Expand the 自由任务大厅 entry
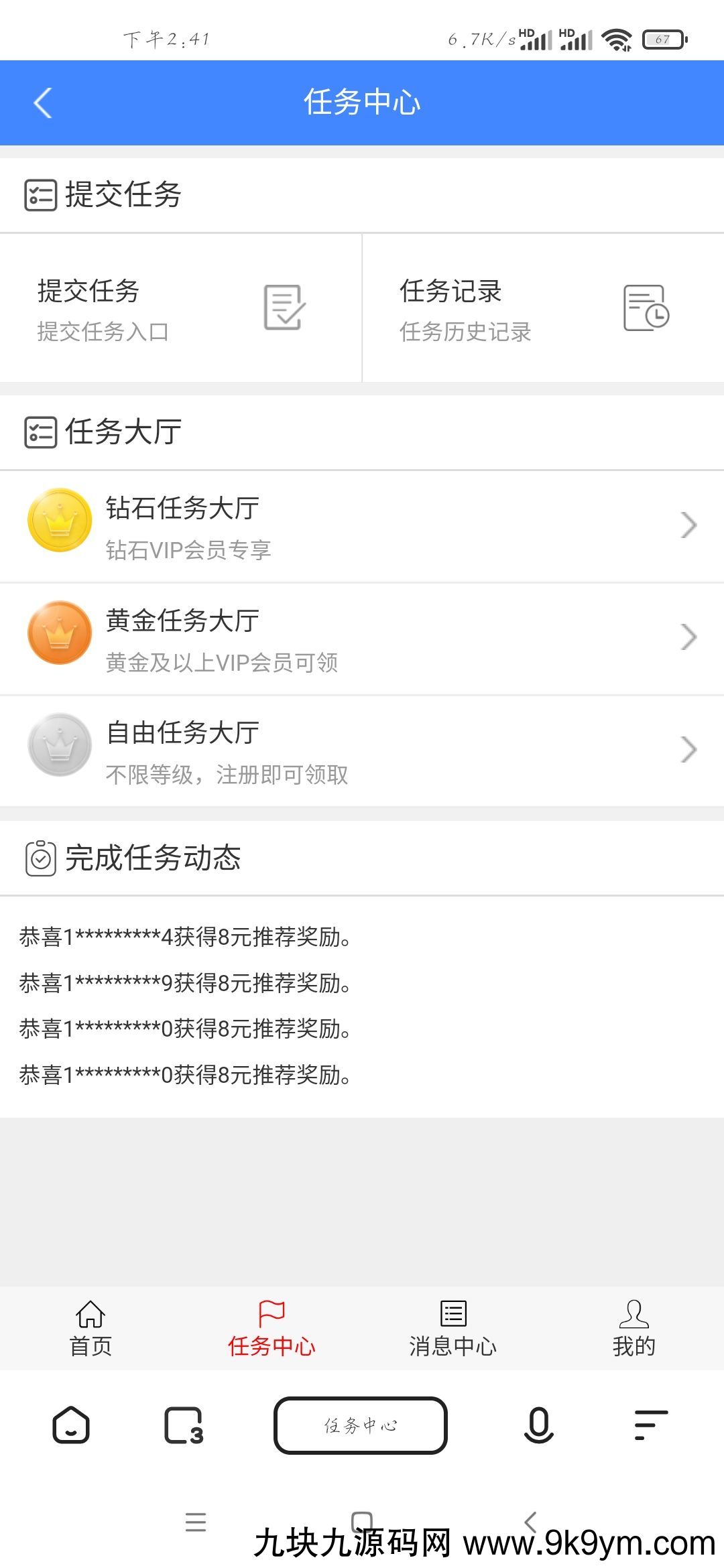 click(x=689, y=748)
